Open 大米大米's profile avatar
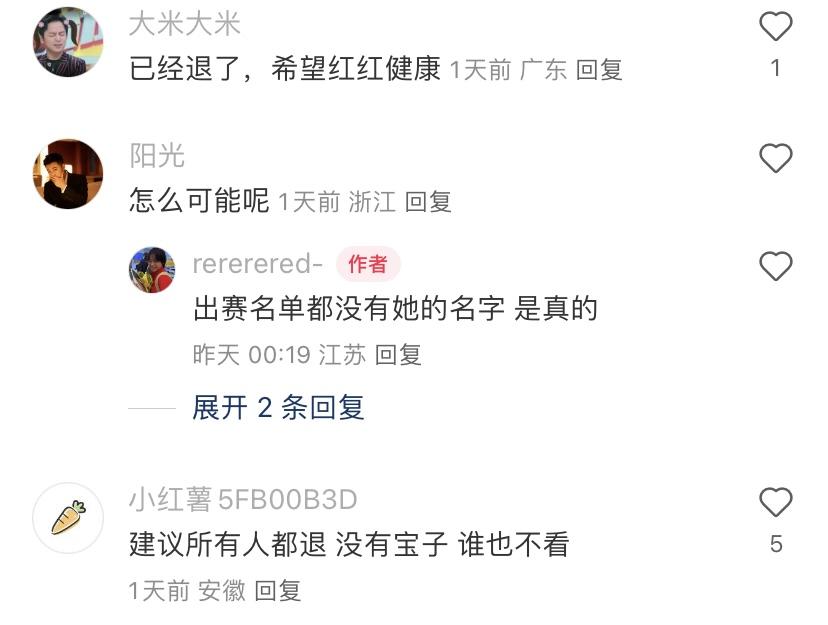 tap(68, 42)
